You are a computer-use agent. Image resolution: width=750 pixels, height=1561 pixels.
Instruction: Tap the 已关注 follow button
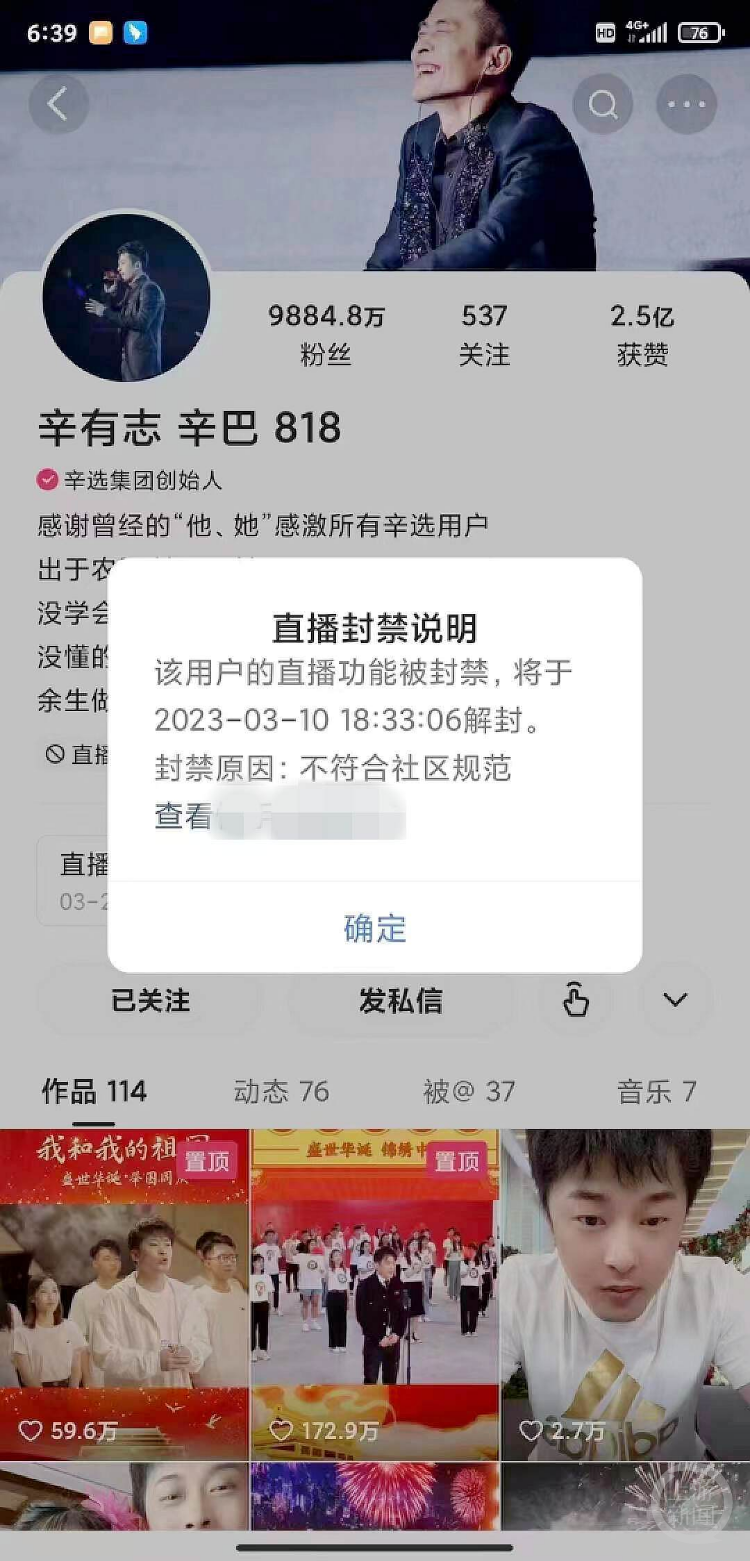150,1001
